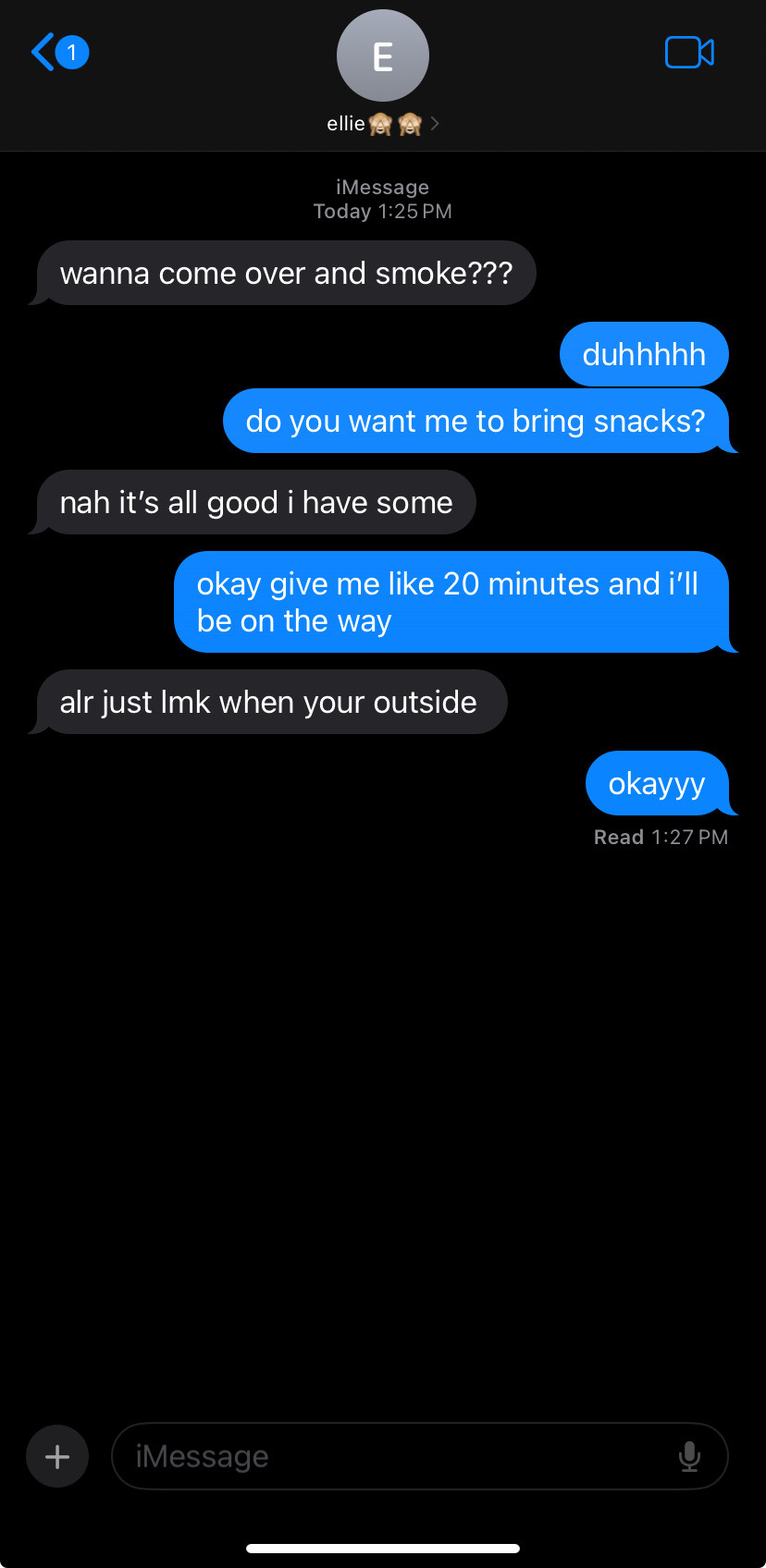Viewport: 766px width, 1568px height.
Task: Focus the iMessage text field
Action: click(389, 1456)
